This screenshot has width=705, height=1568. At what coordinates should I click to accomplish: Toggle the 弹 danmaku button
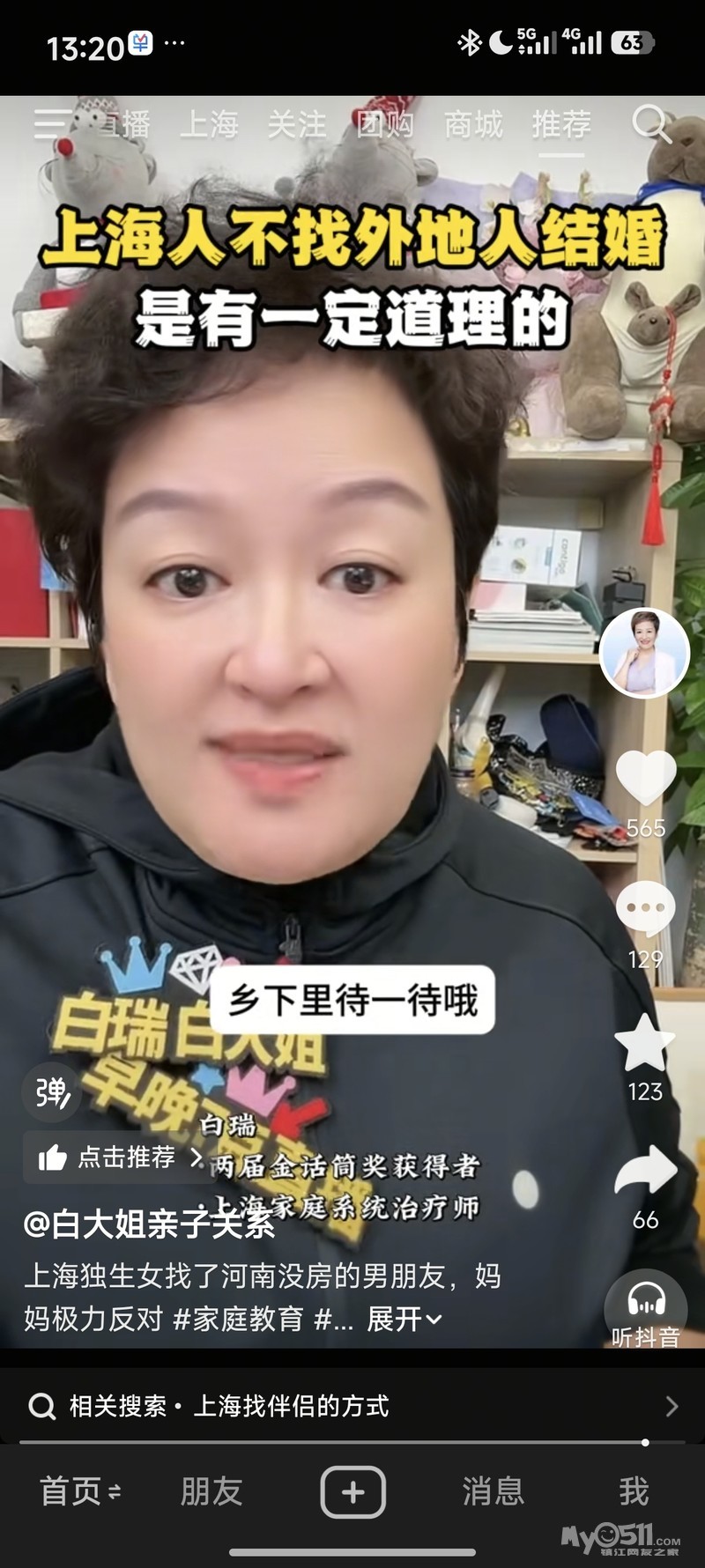coord(52,1092)
